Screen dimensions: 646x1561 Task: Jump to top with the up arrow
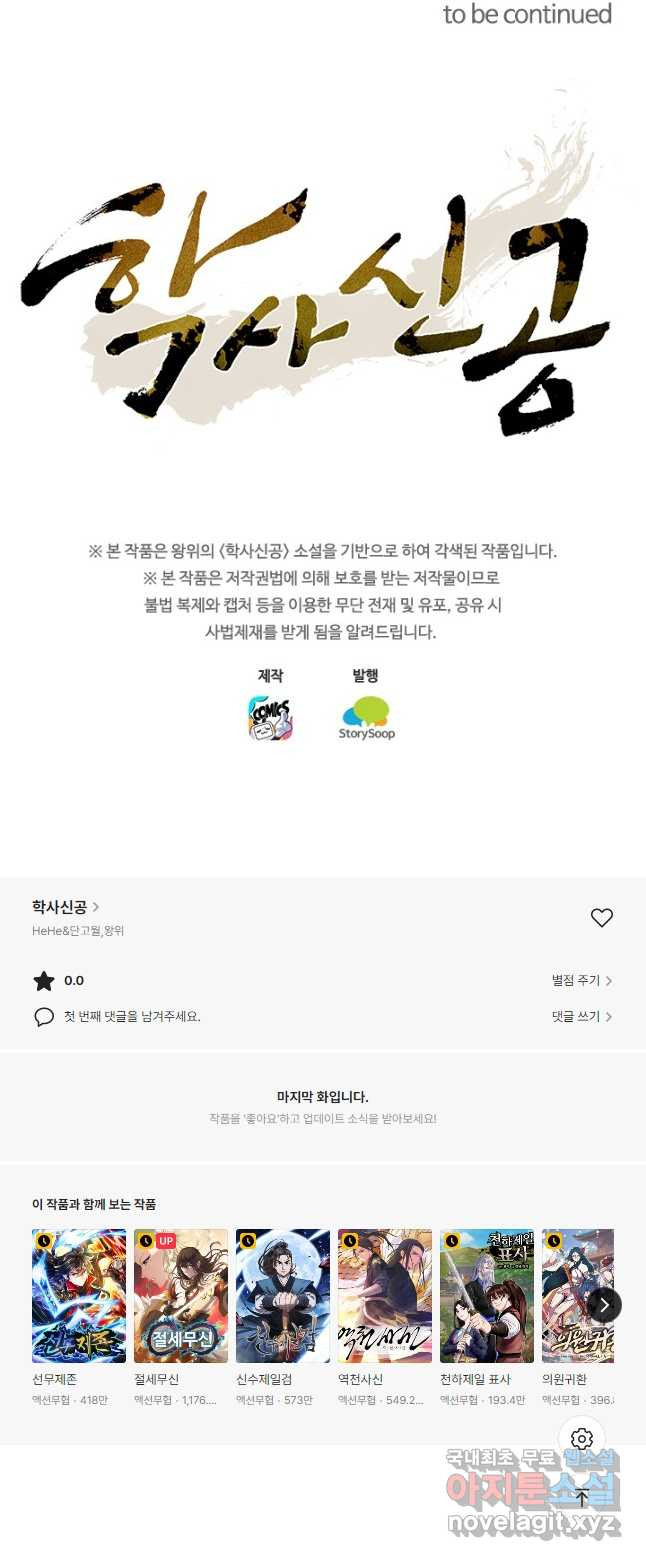(x=582, y=1497)
